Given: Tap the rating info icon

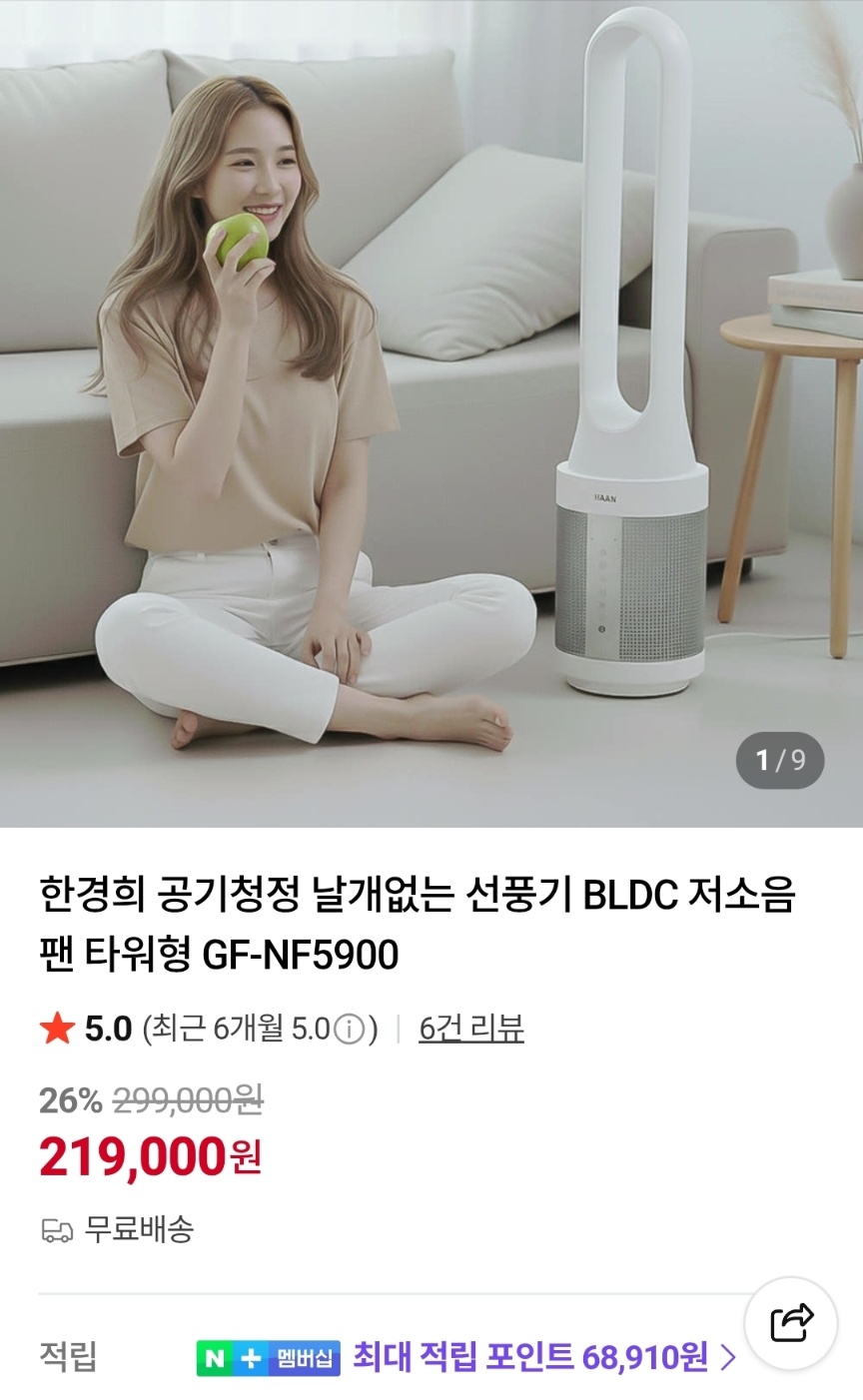Looking at the screenshot, I should [x=348, y=1029].
